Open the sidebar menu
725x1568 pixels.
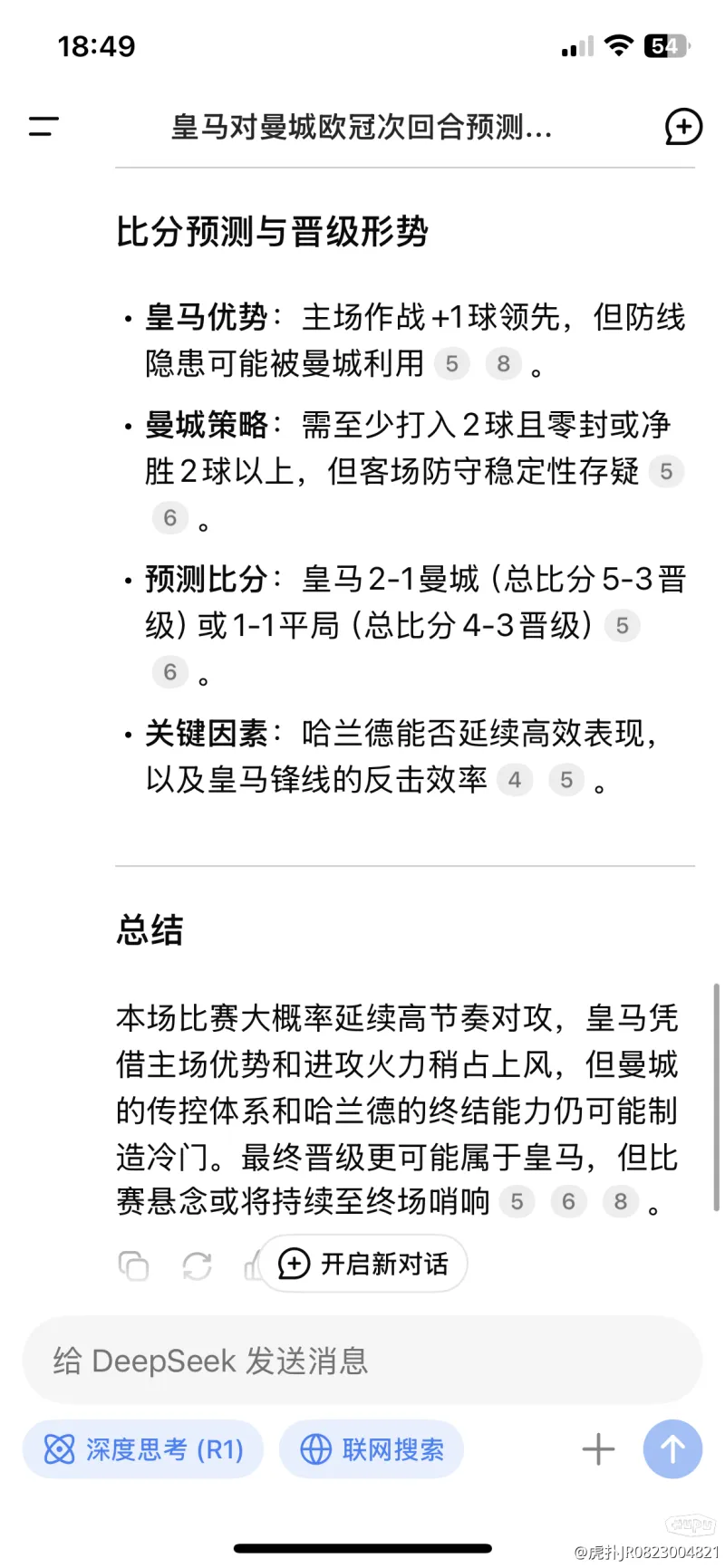tap(43, 127)
